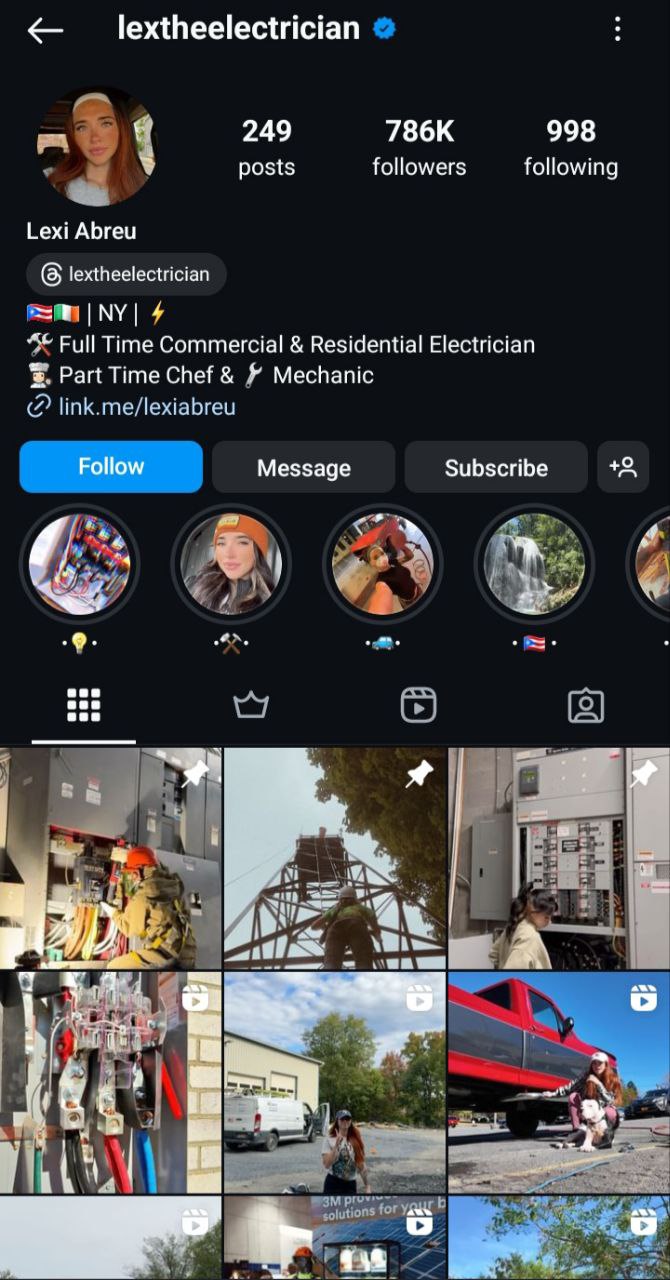Tap the Subscribe button
This screenshot has width=670, height=1280.
pos(496,467)
